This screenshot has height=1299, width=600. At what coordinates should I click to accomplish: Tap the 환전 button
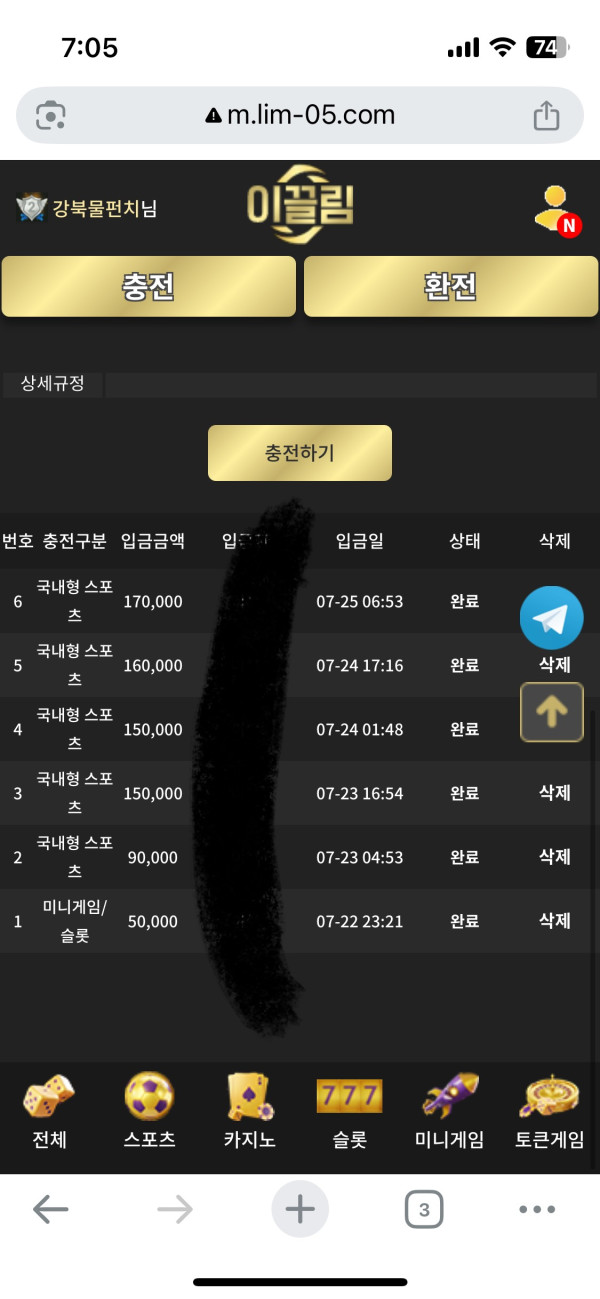pos(450,287)
